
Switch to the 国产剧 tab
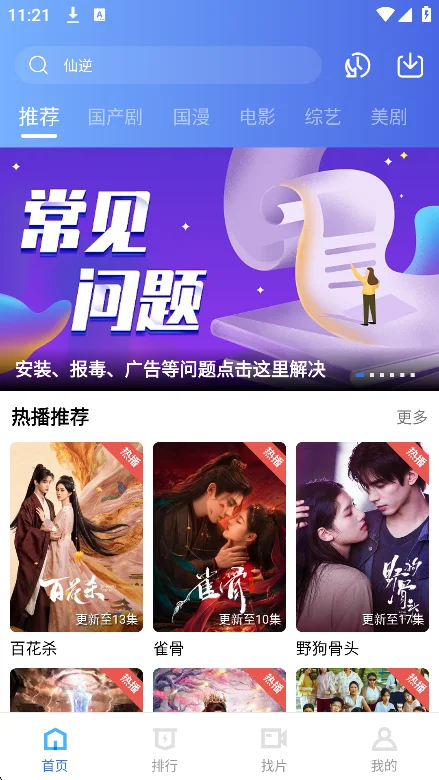point(115,117)
